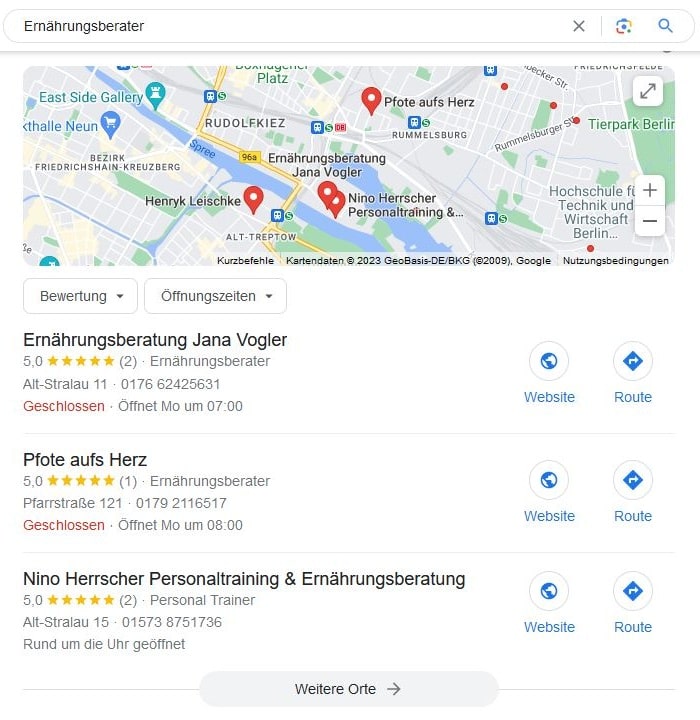
Task: Open the Öffnungszeiten filter dropdown
Action: tap(215, 296)
